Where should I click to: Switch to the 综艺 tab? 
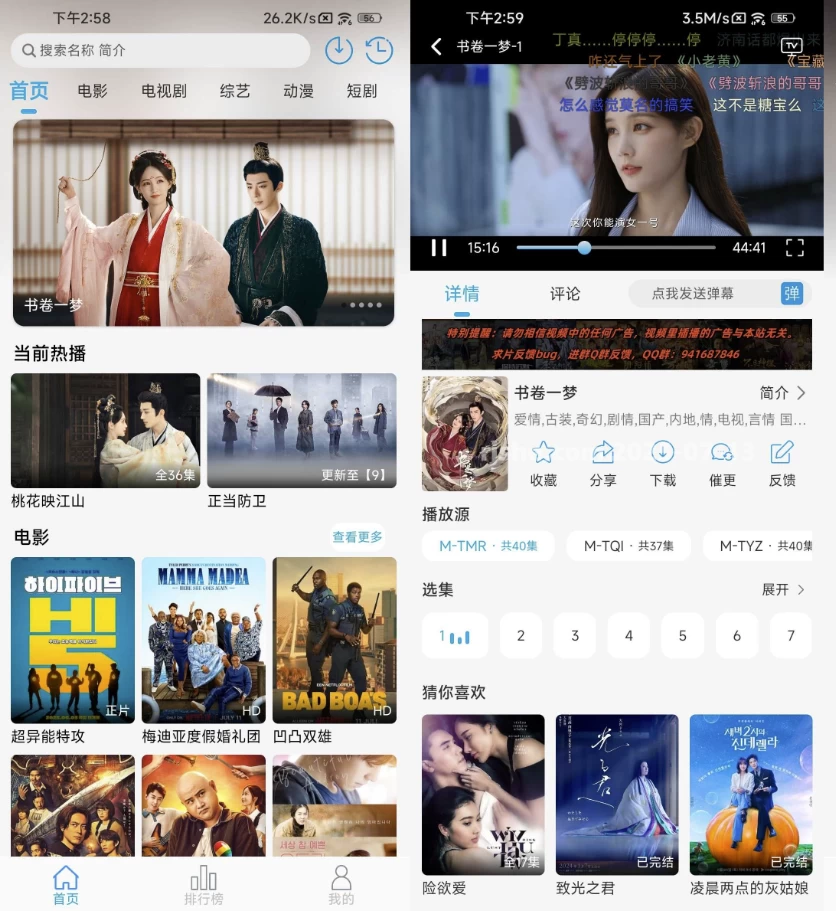coord(235,91)
